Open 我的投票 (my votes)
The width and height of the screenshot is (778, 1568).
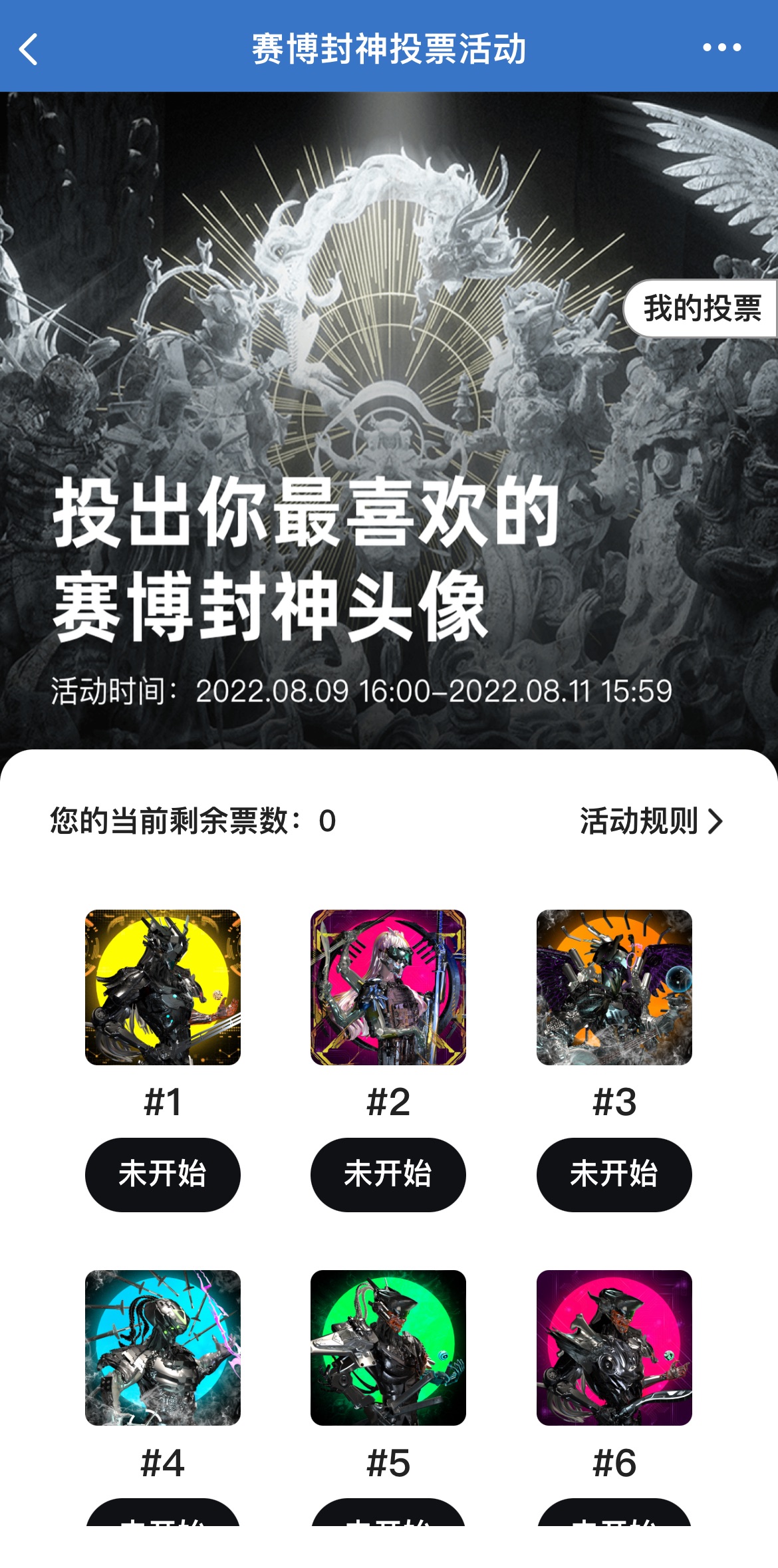pyautogui.click(x=702, y=309)
